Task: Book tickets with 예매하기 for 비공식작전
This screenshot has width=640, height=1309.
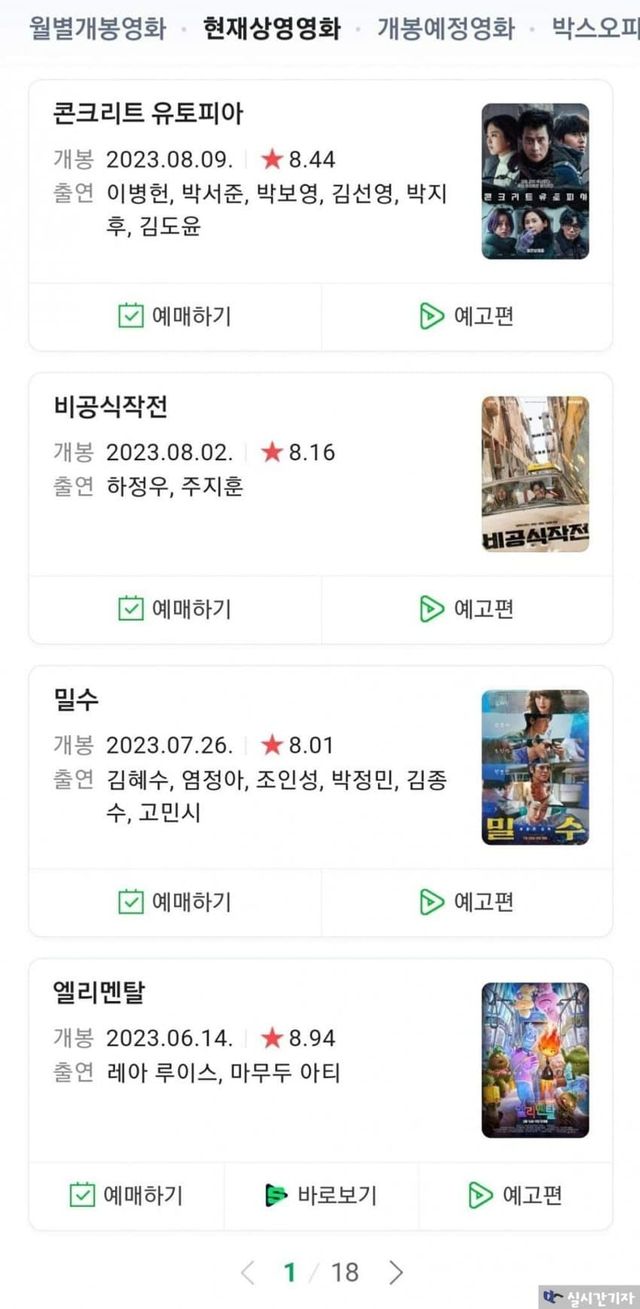Action: 175,609
